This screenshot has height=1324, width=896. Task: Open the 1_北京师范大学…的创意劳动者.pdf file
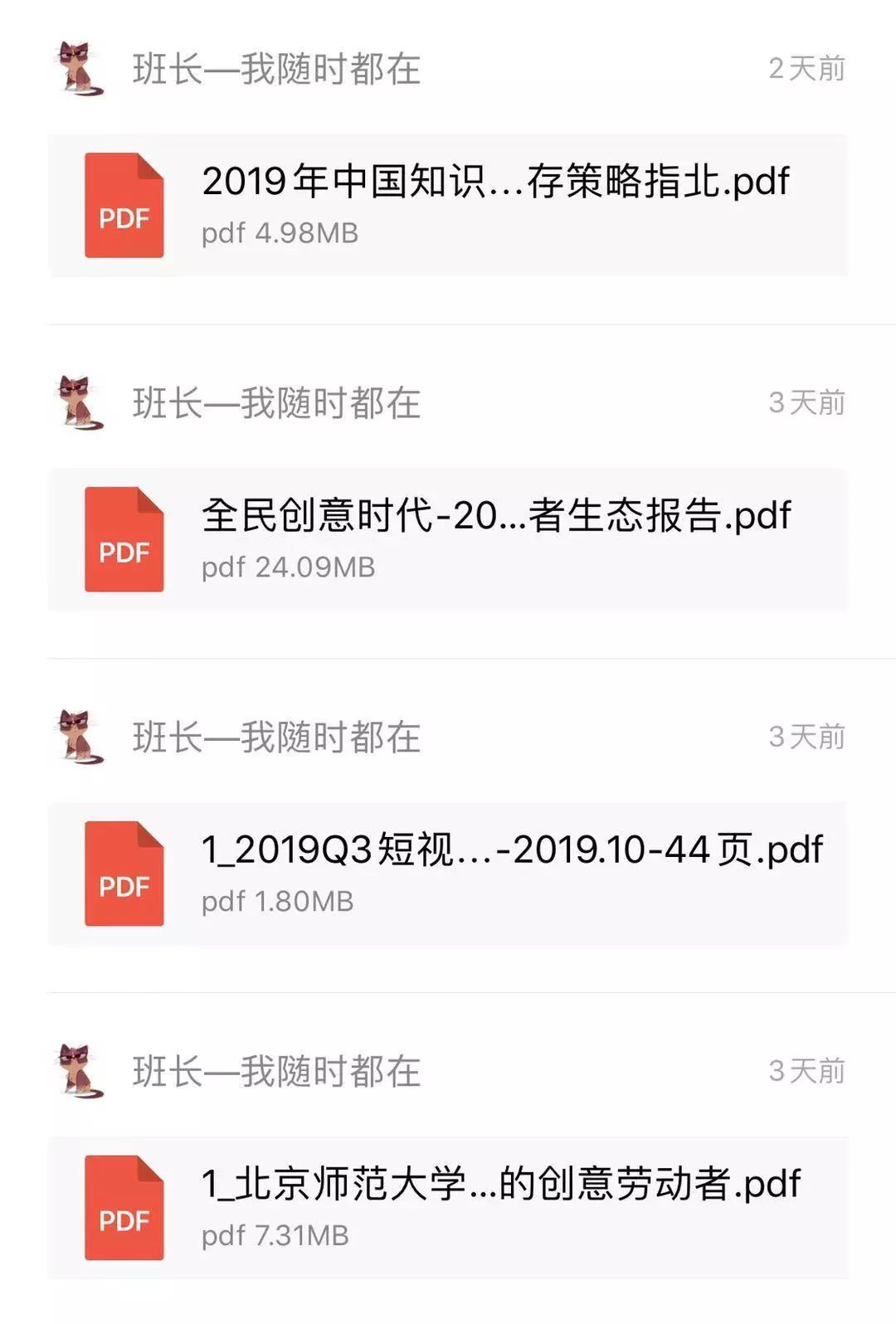click(448, 1208)
